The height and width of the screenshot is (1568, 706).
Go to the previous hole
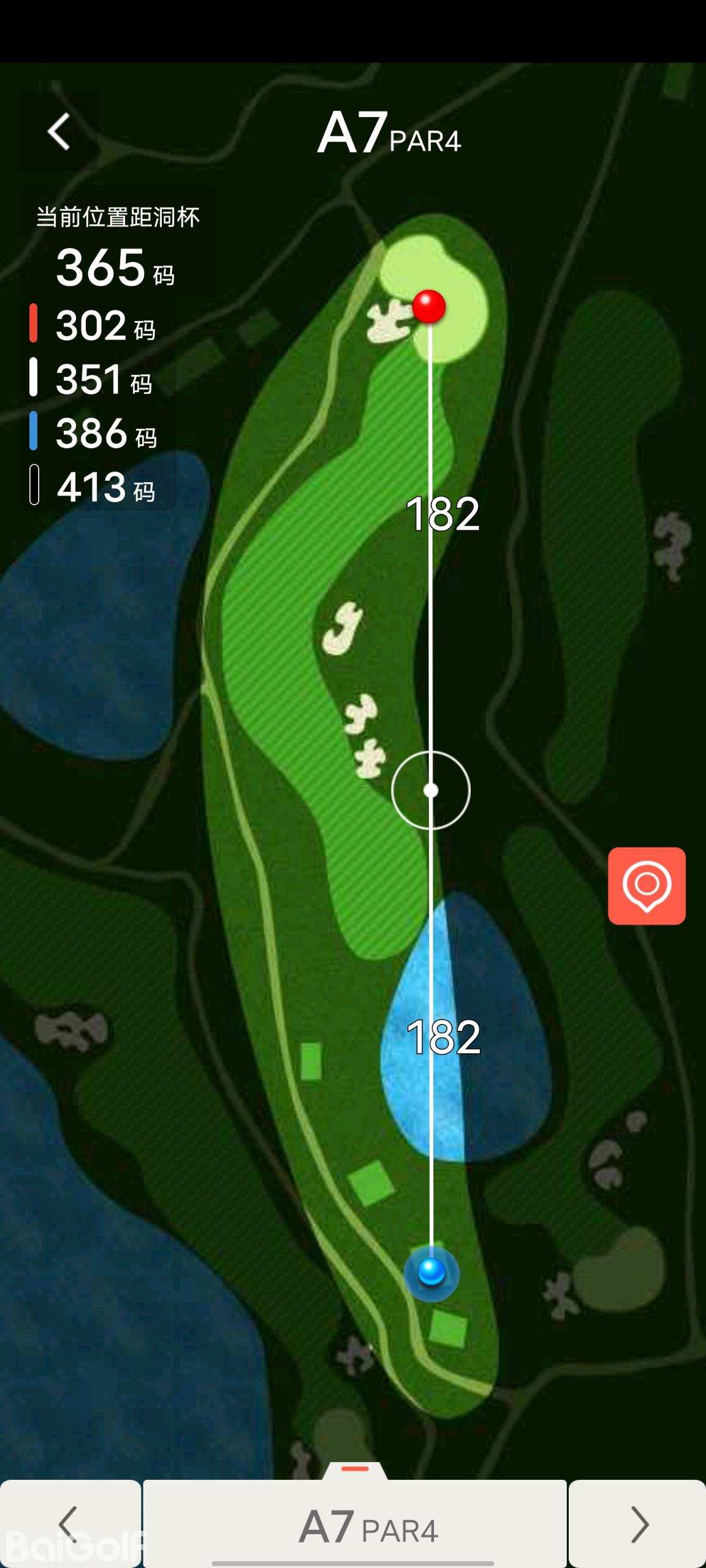pos(69,1523)
